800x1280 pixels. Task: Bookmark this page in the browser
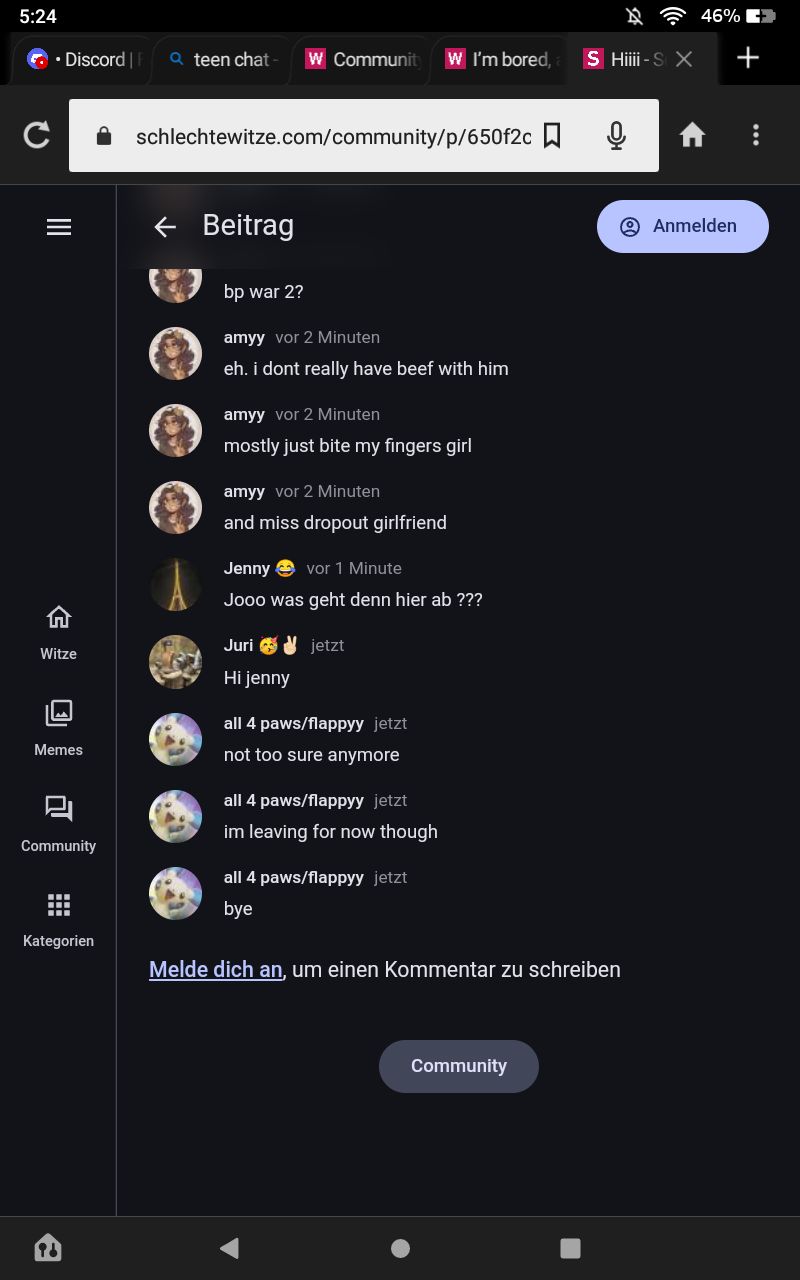(552, 136)
